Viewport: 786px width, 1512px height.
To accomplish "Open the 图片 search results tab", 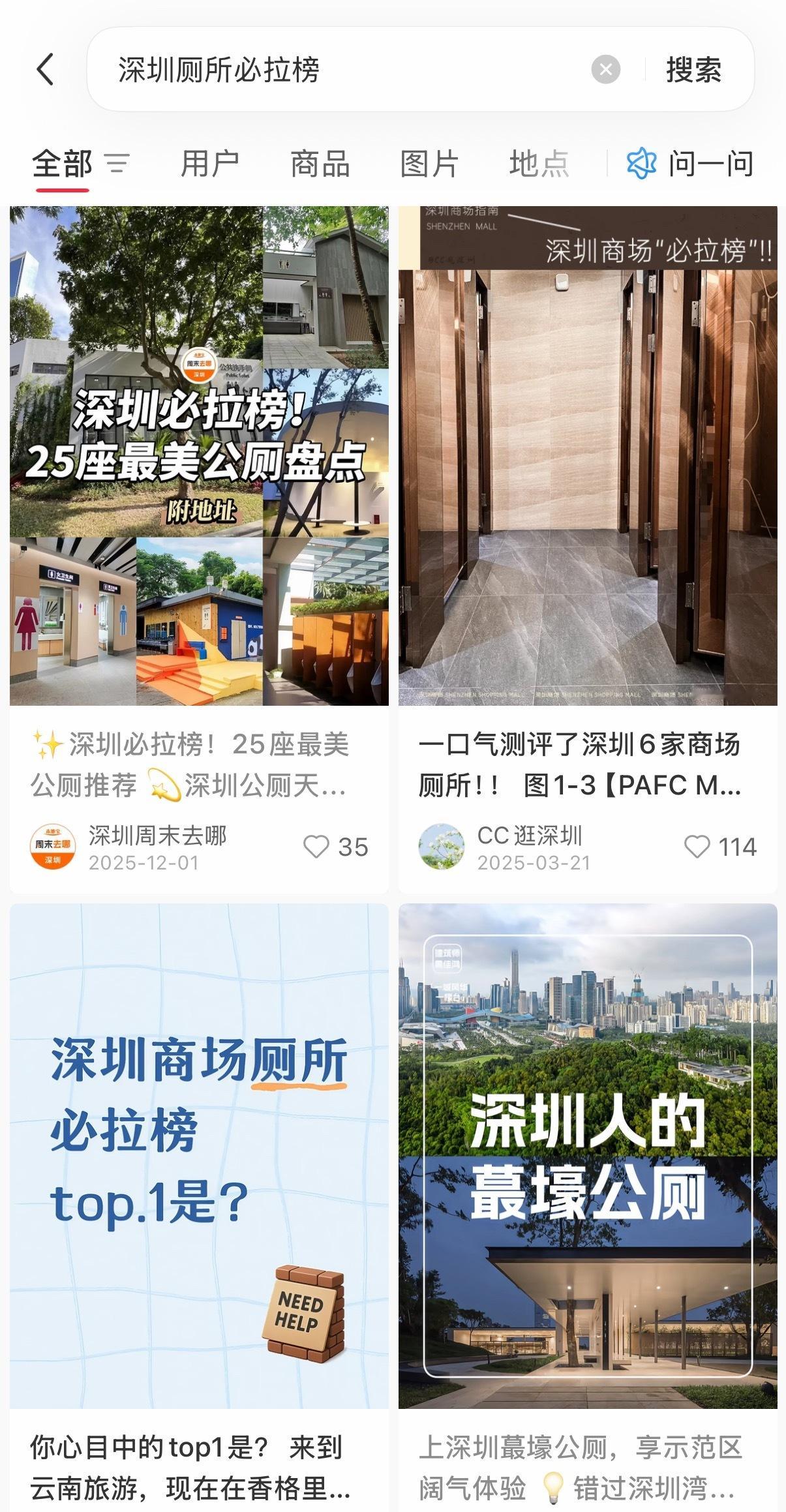I will click(430, 164).
